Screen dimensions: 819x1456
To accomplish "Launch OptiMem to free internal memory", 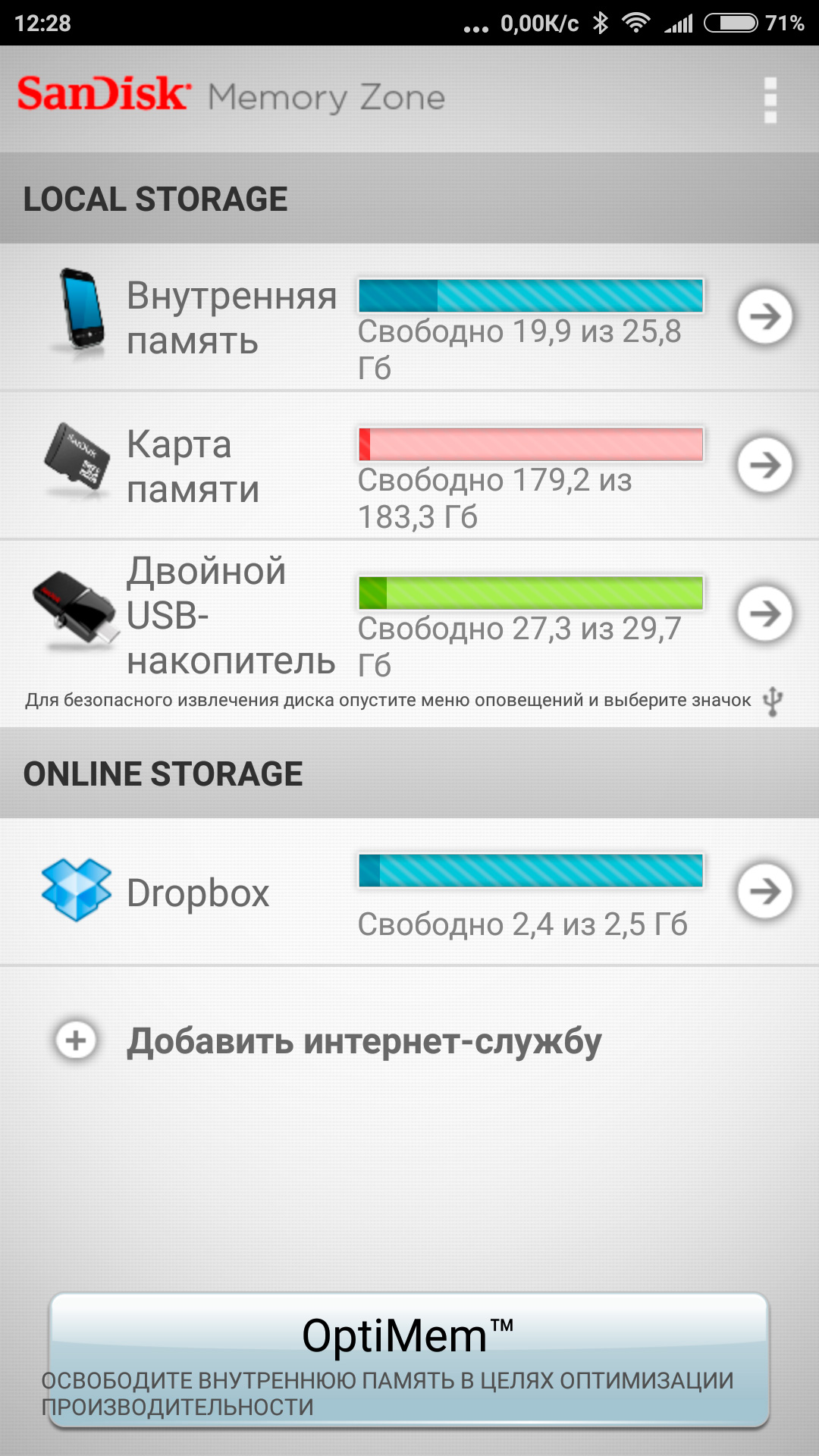I will (x=409, y=1360).
